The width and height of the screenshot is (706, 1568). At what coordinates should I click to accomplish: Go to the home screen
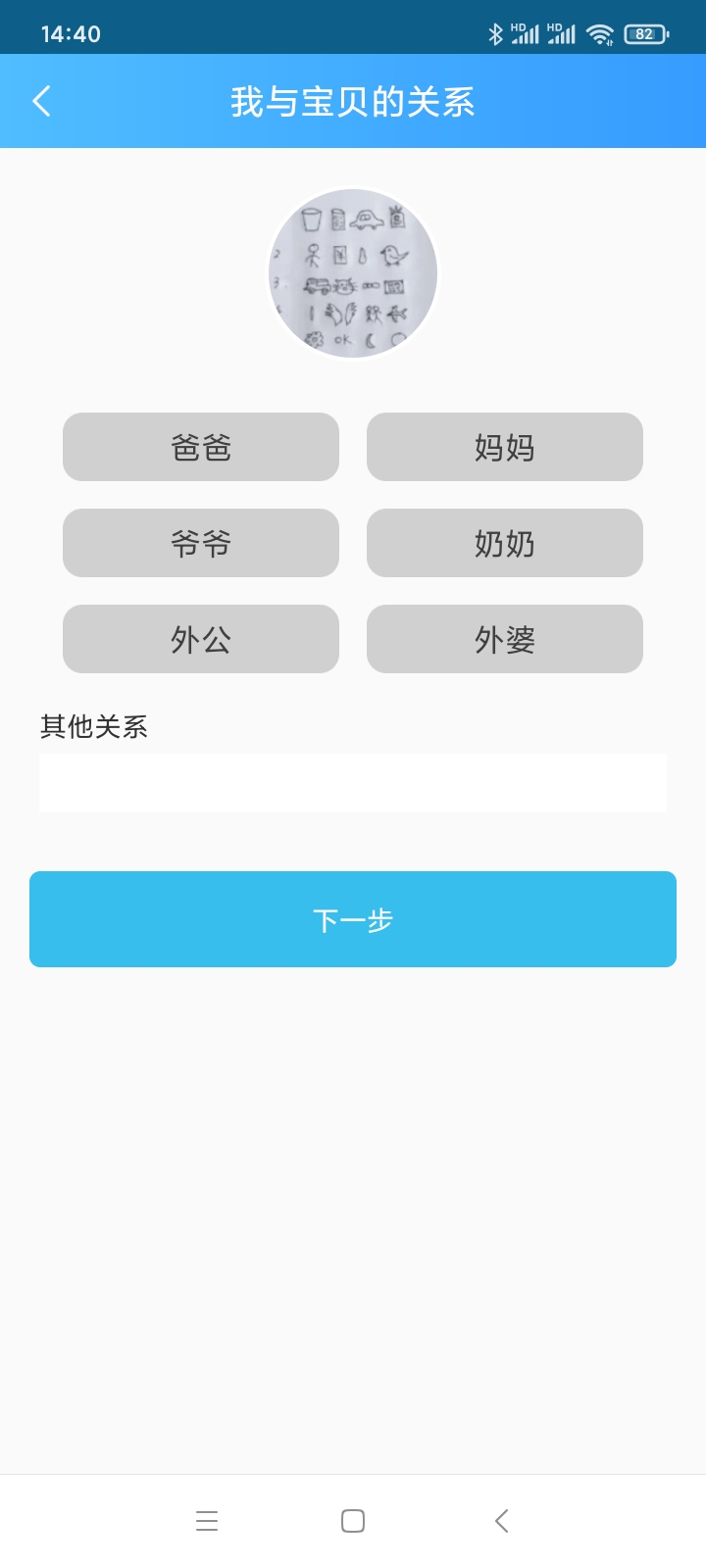353,1521
